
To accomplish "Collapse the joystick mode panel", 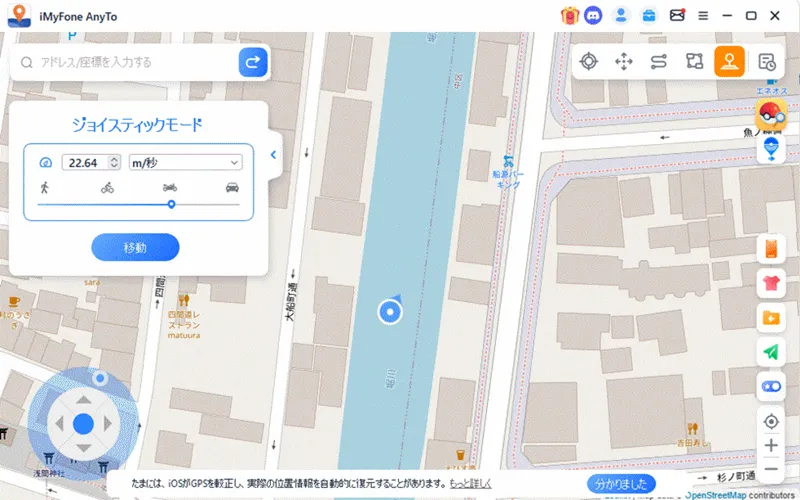I will click(x=274, y=154).
